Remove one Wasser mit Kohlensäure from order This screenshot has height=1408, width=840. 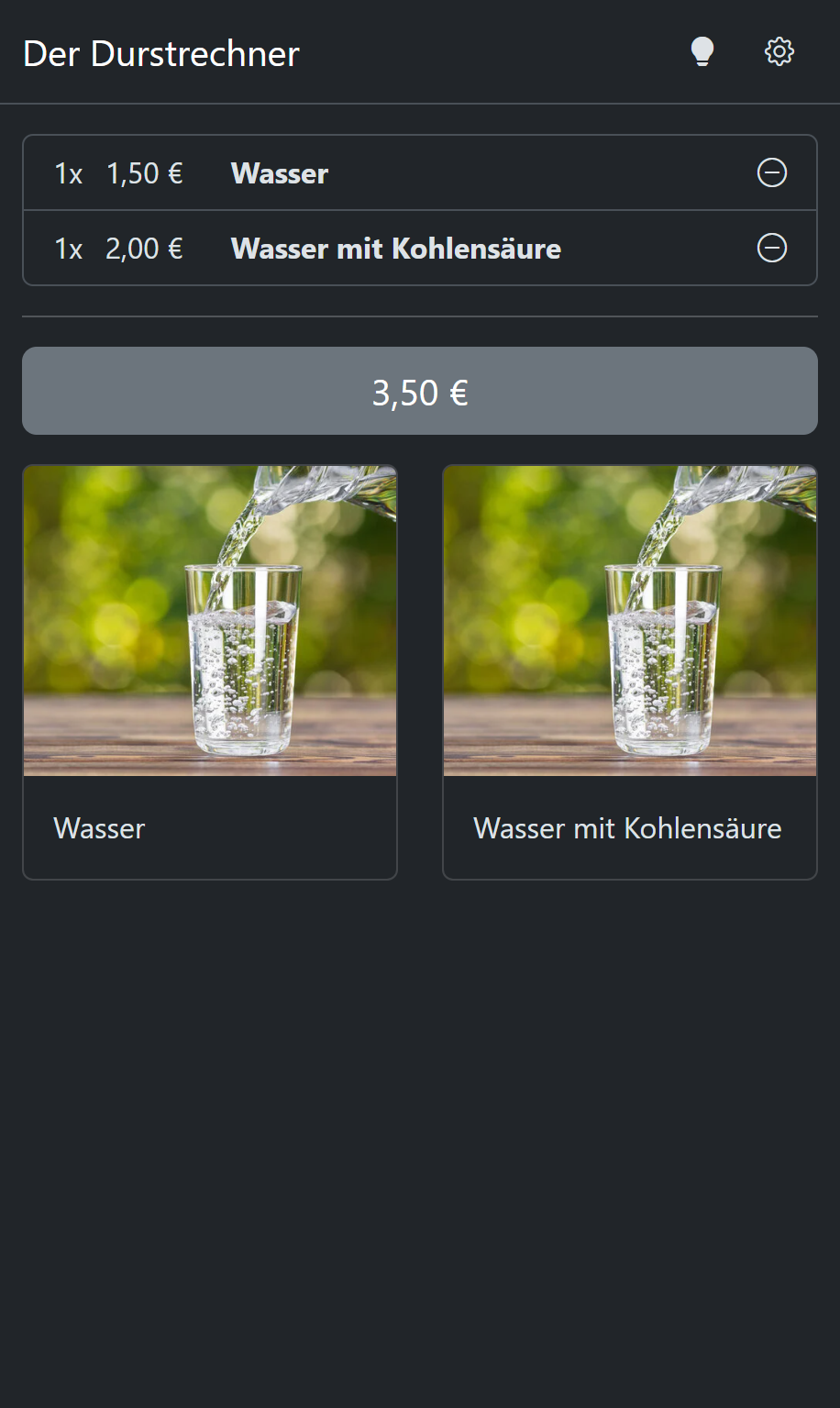772,248
